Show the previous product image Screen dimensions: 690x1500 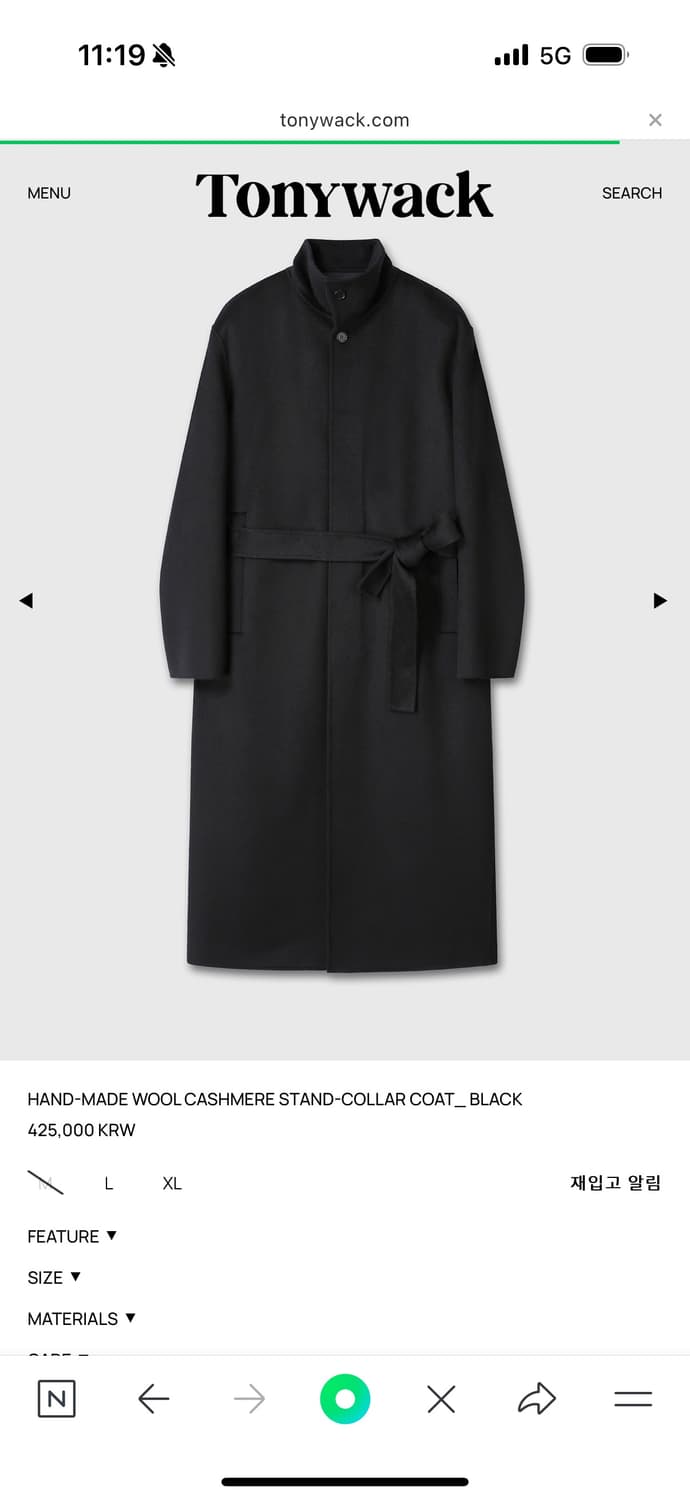pyautogui.click(x=26, y=600)
